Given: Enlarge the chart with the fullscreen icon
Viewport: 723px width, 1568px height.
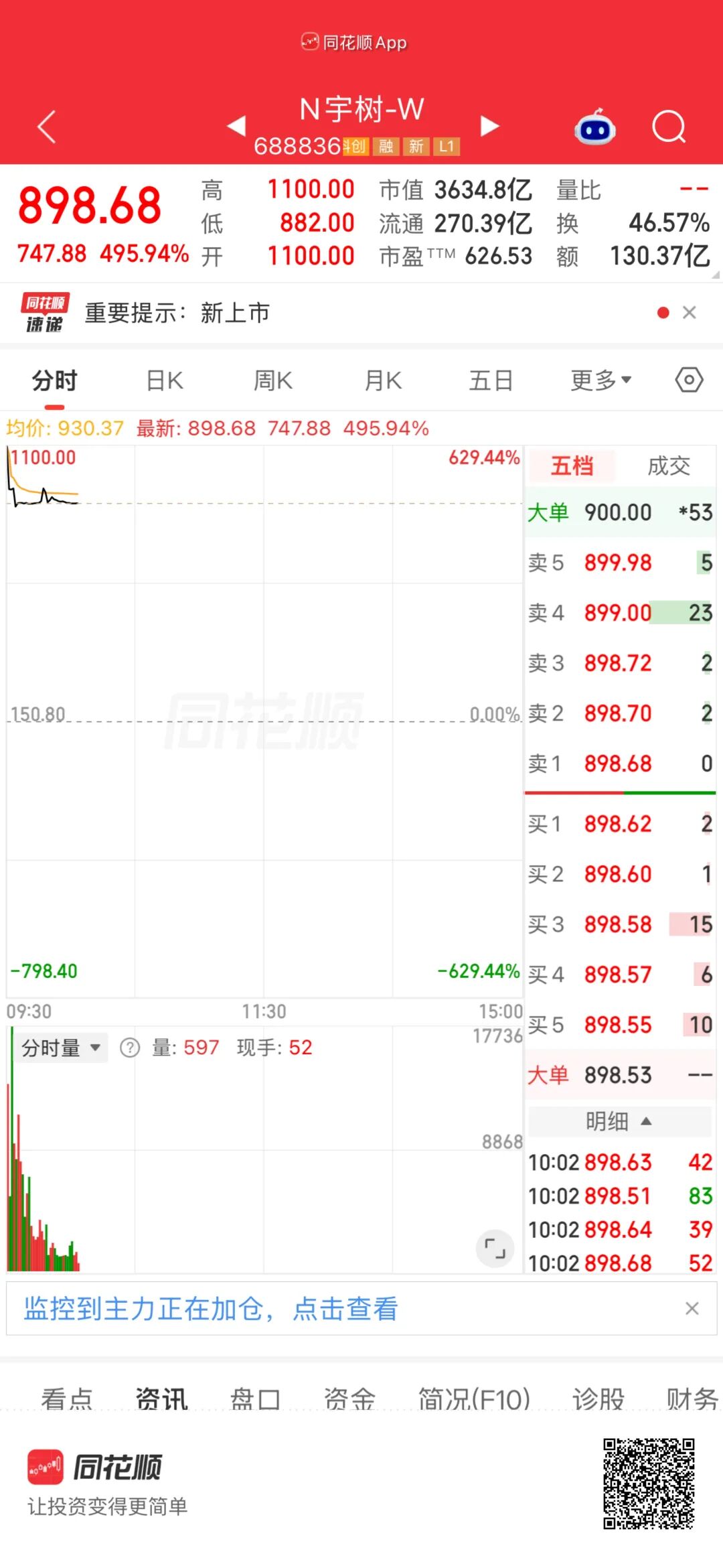Looking at the screenshot, I should pos(495,1249).
